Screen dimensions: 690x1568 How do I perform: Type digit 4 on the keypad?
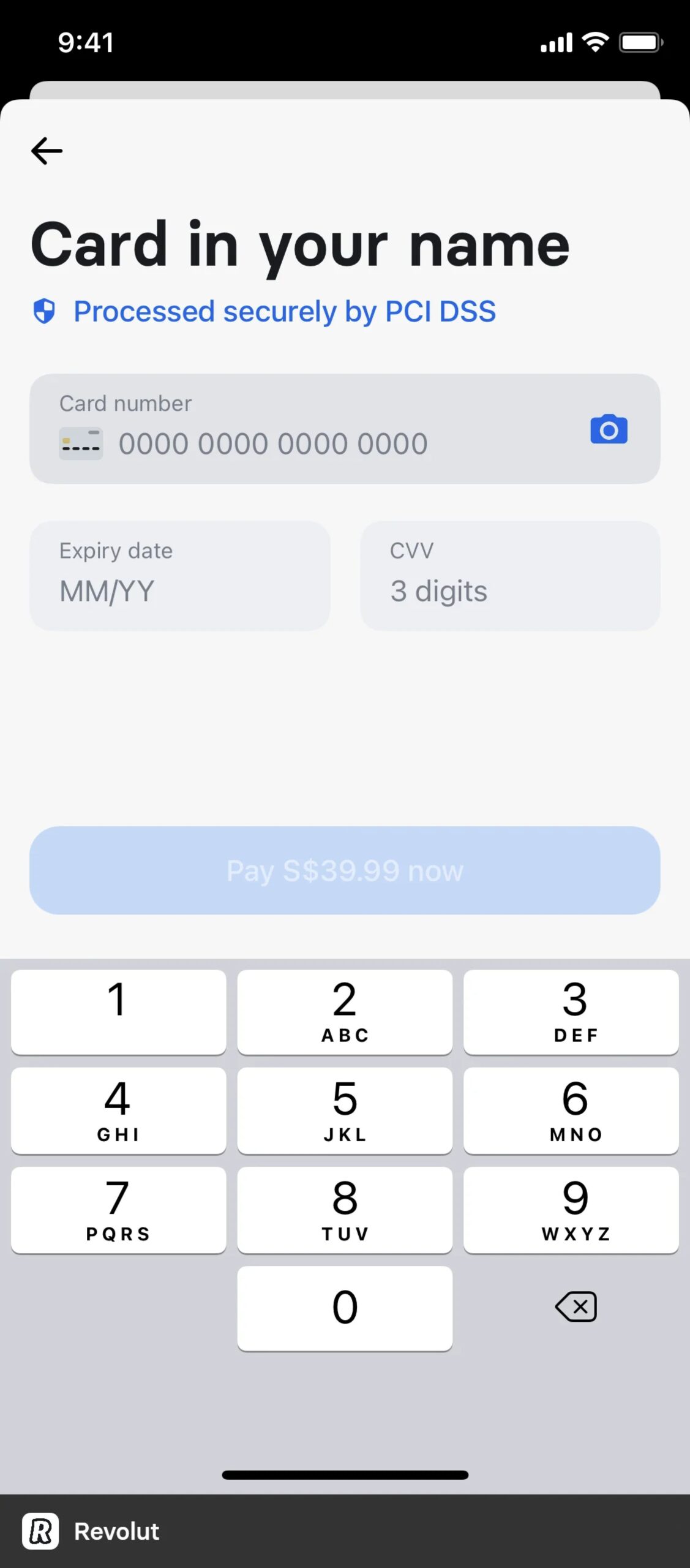pyautogui.click(x=118, y=1110)
